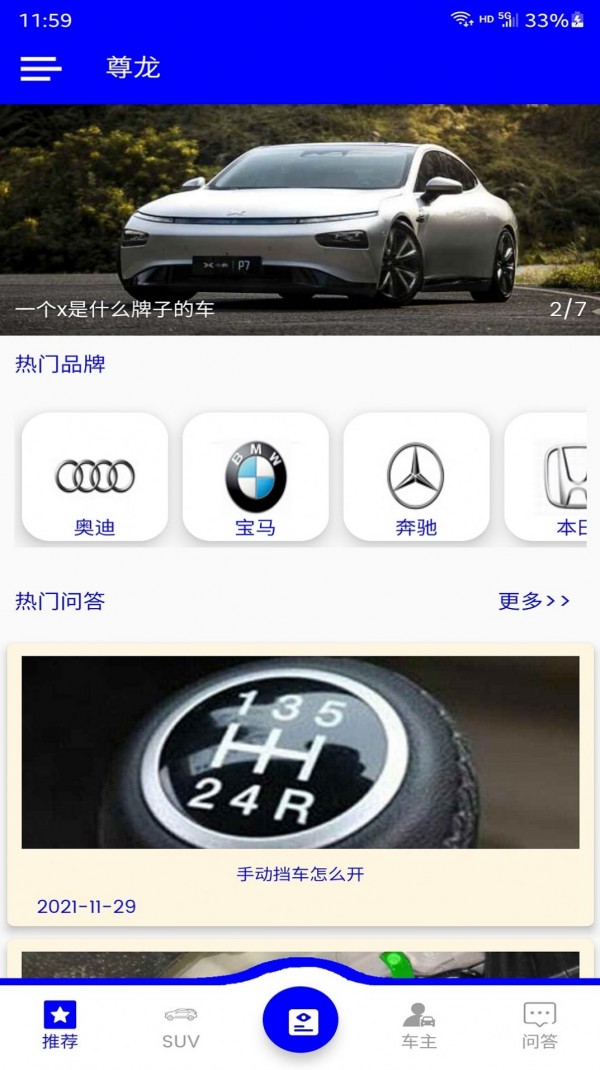Open the banner about the X-brand car
The image size is (600, 1070).
point(300,220)
